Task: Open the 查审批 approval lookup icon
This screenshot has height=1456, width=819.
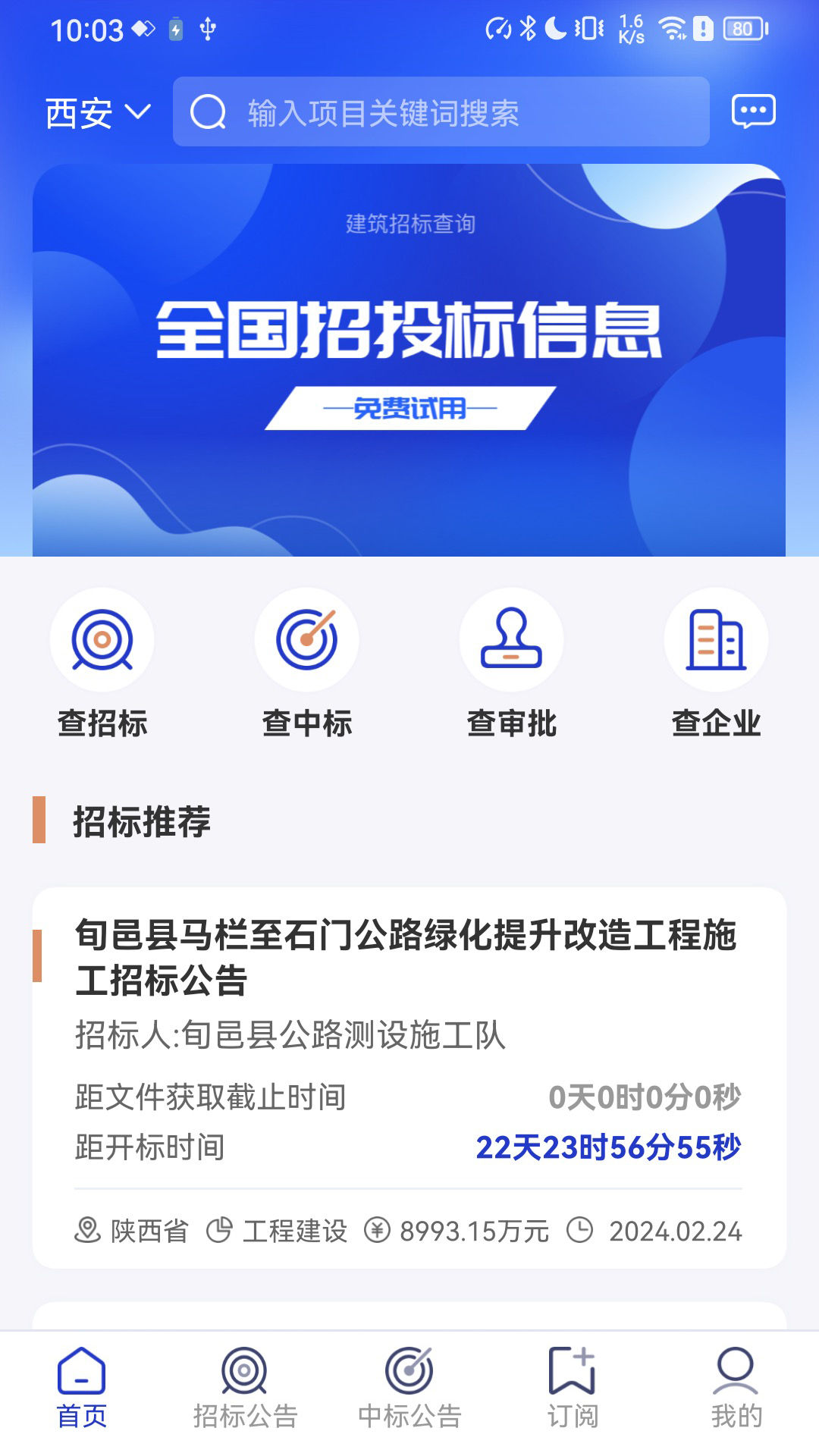Action: pos(511,639)
